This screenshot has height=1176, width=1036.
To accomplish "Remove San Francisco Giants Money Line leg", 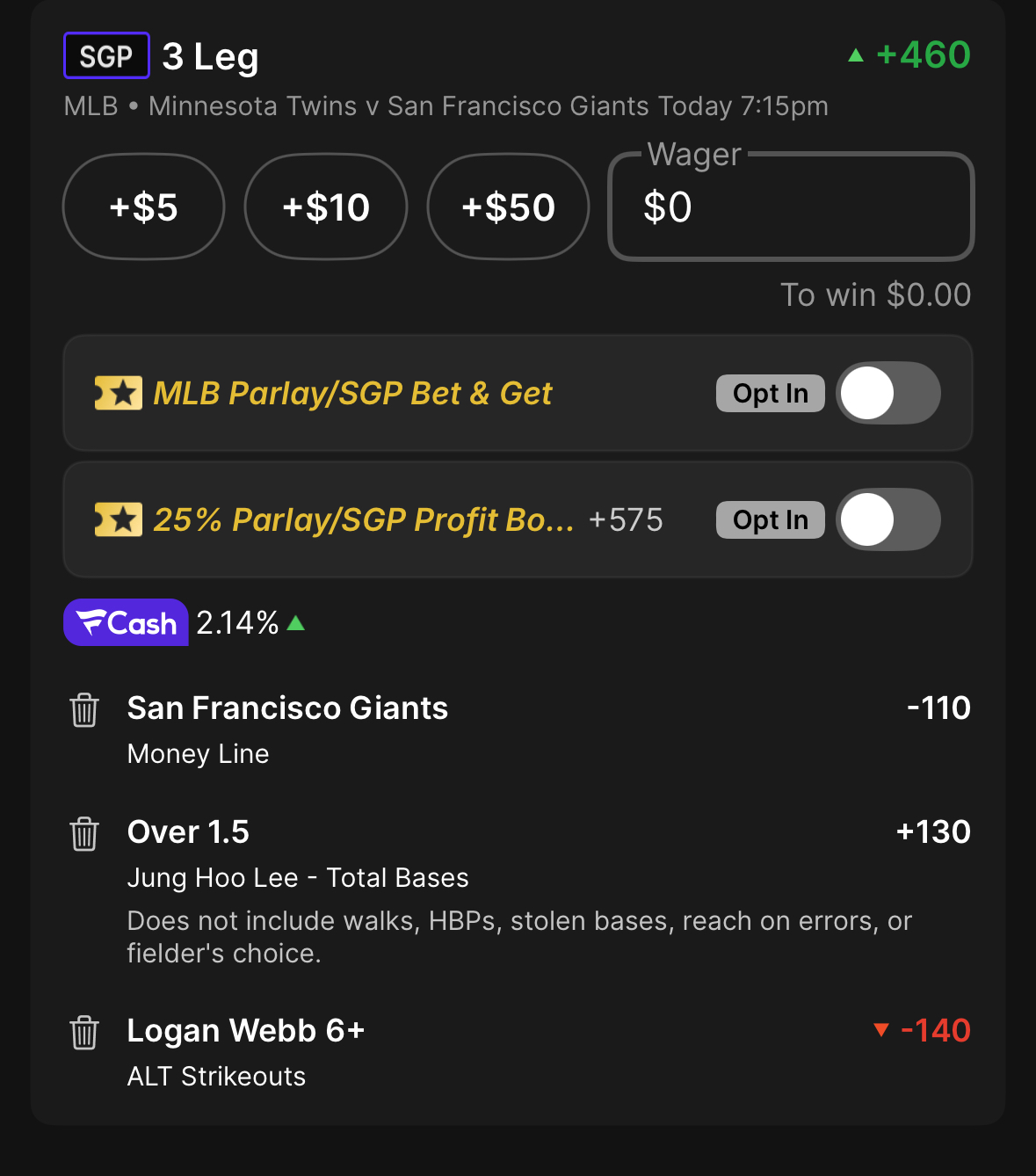I will pos(84,709).
